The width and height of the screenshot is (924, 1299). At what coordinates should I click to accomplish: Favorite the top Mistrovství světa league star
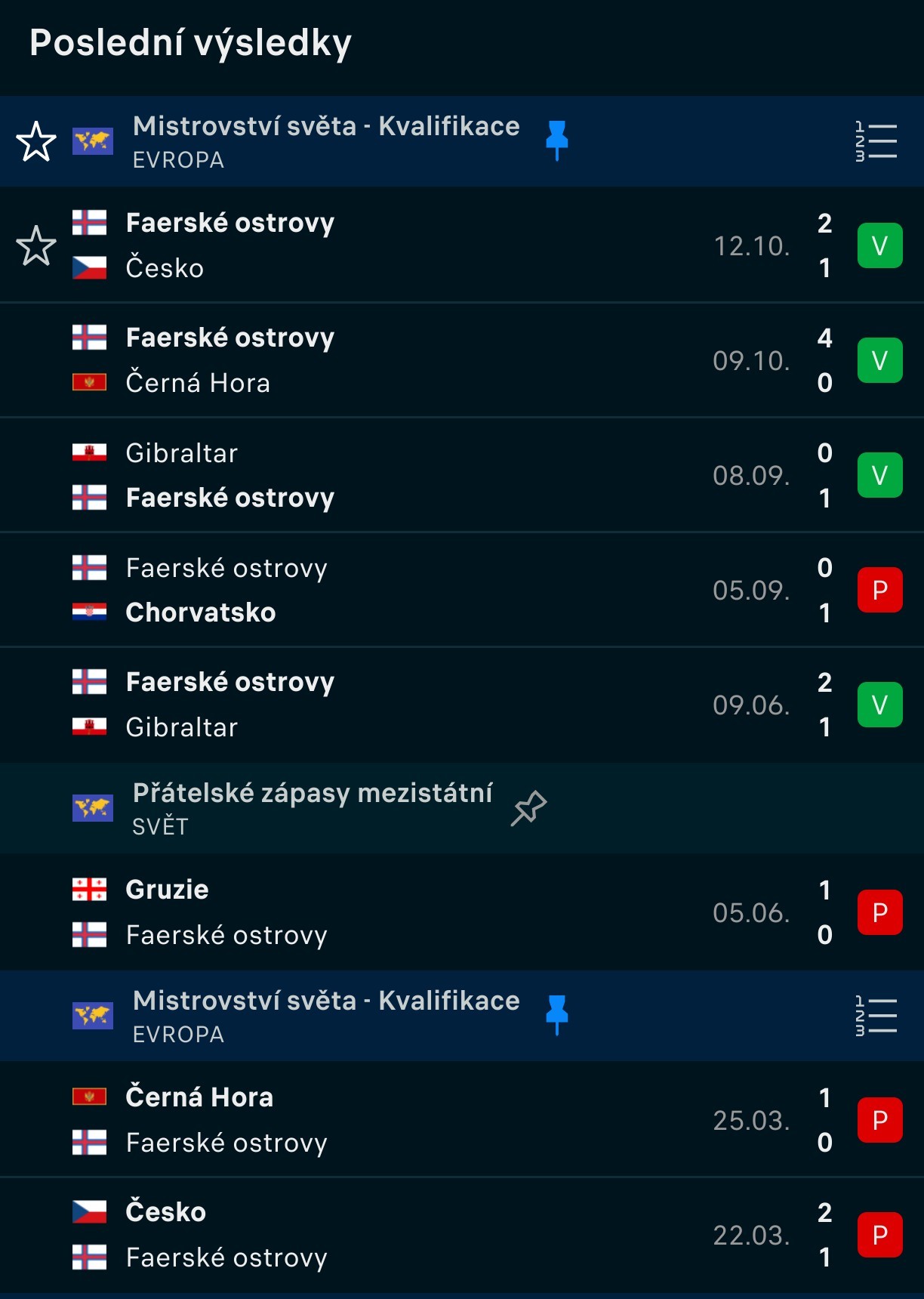coord(35,141)
